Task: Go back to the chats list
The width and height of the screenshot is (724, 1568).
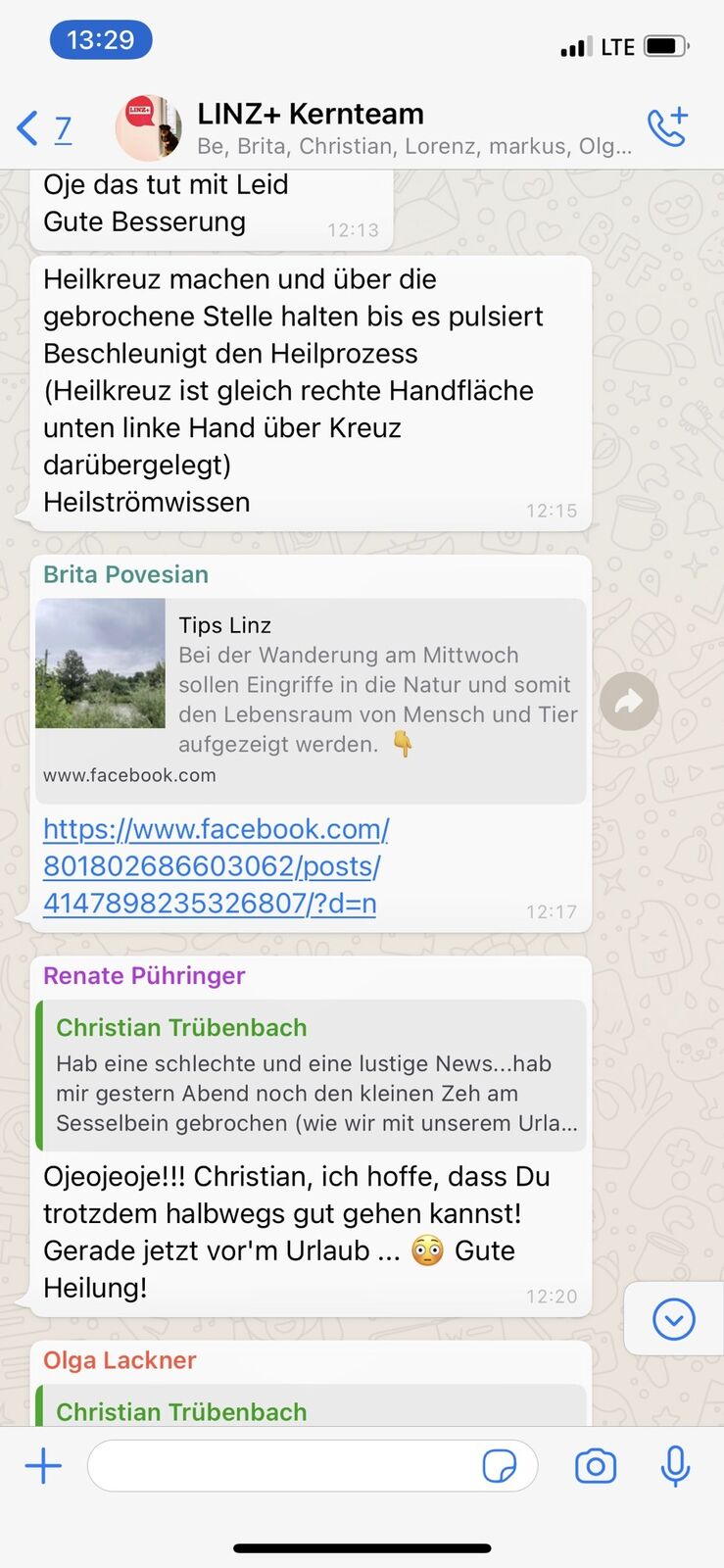Action: pyautogui.click(x=43, y=128)
